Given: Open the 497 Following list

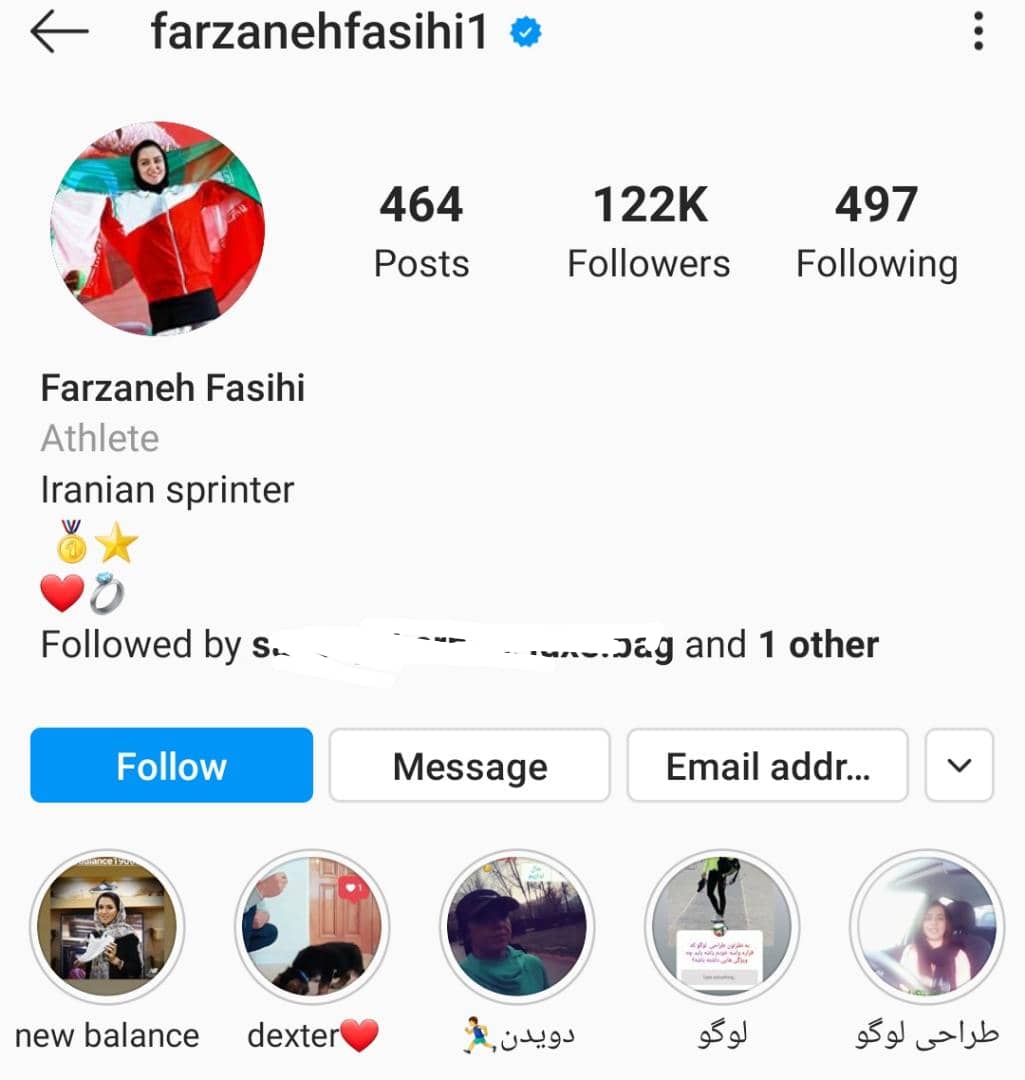Looking at the screenshot, I should click(x=876, y=232).
